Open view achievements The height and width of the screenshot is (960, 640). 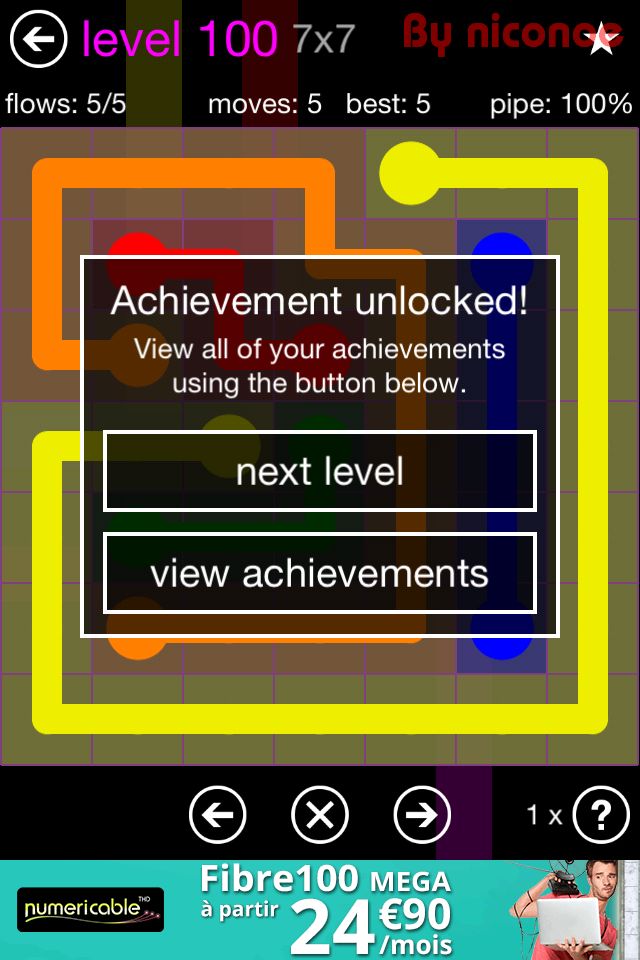click(x=320, y=573)
